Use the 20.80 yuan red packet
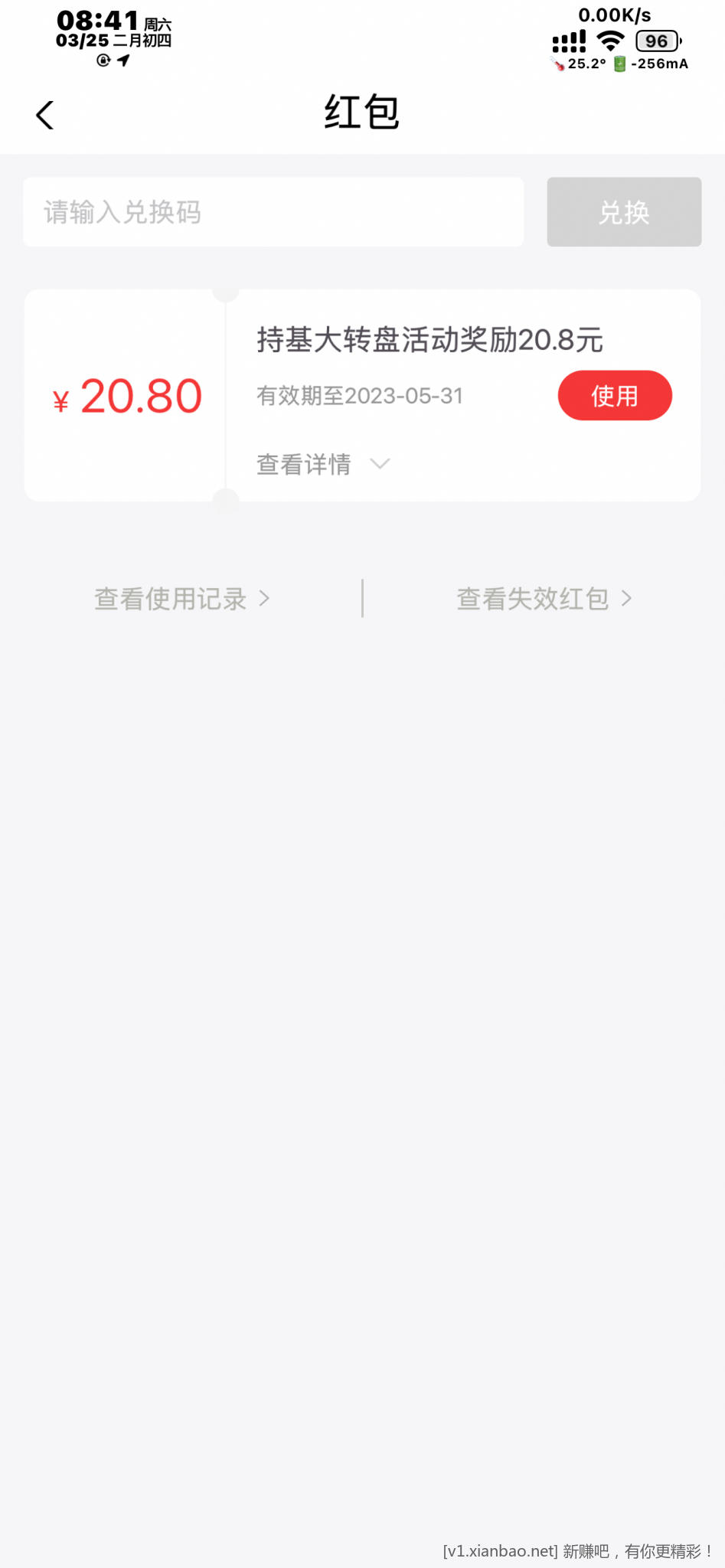The height and width of the screenshot is (1568, 725). coord(614,396)
